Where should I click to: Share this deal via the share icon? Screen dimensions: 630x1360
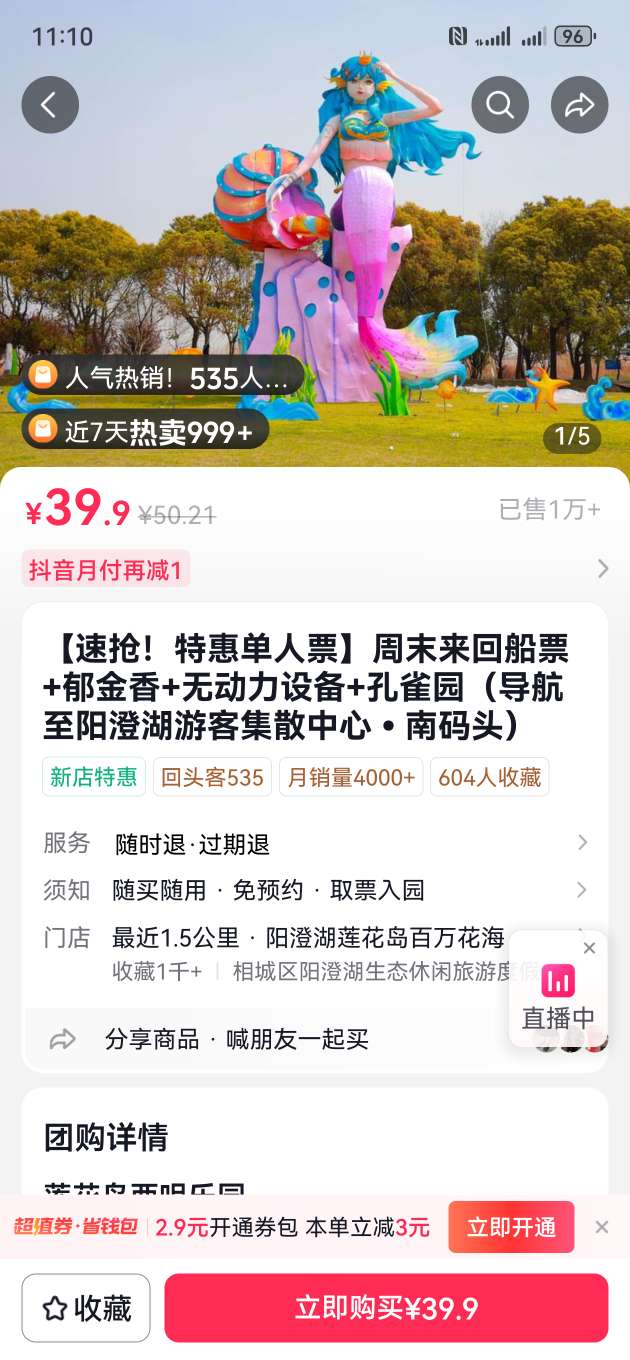point(580,105)
